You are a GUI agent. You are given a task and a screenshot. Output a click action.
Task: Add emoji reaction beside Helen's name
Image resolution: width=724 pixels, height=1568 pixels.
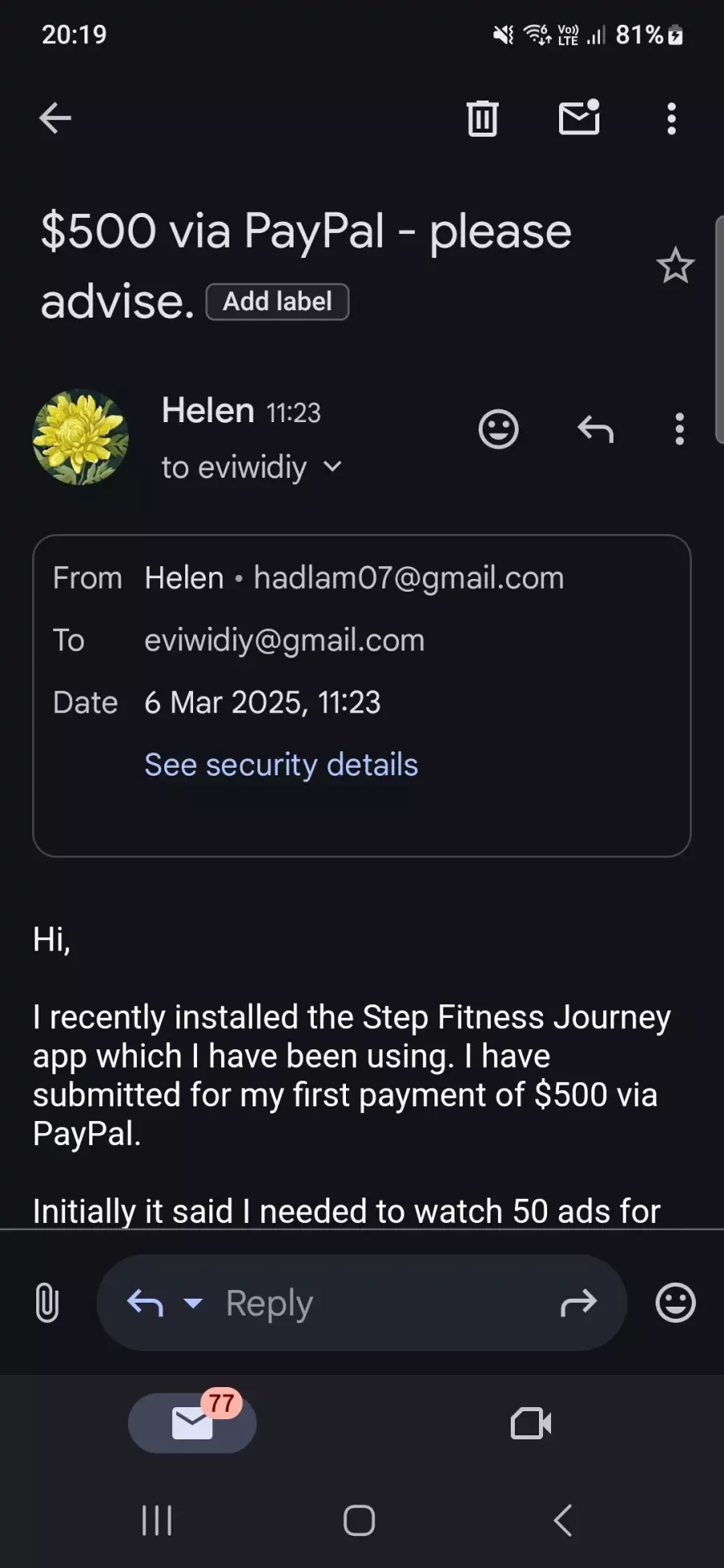(x=499, y=429)
